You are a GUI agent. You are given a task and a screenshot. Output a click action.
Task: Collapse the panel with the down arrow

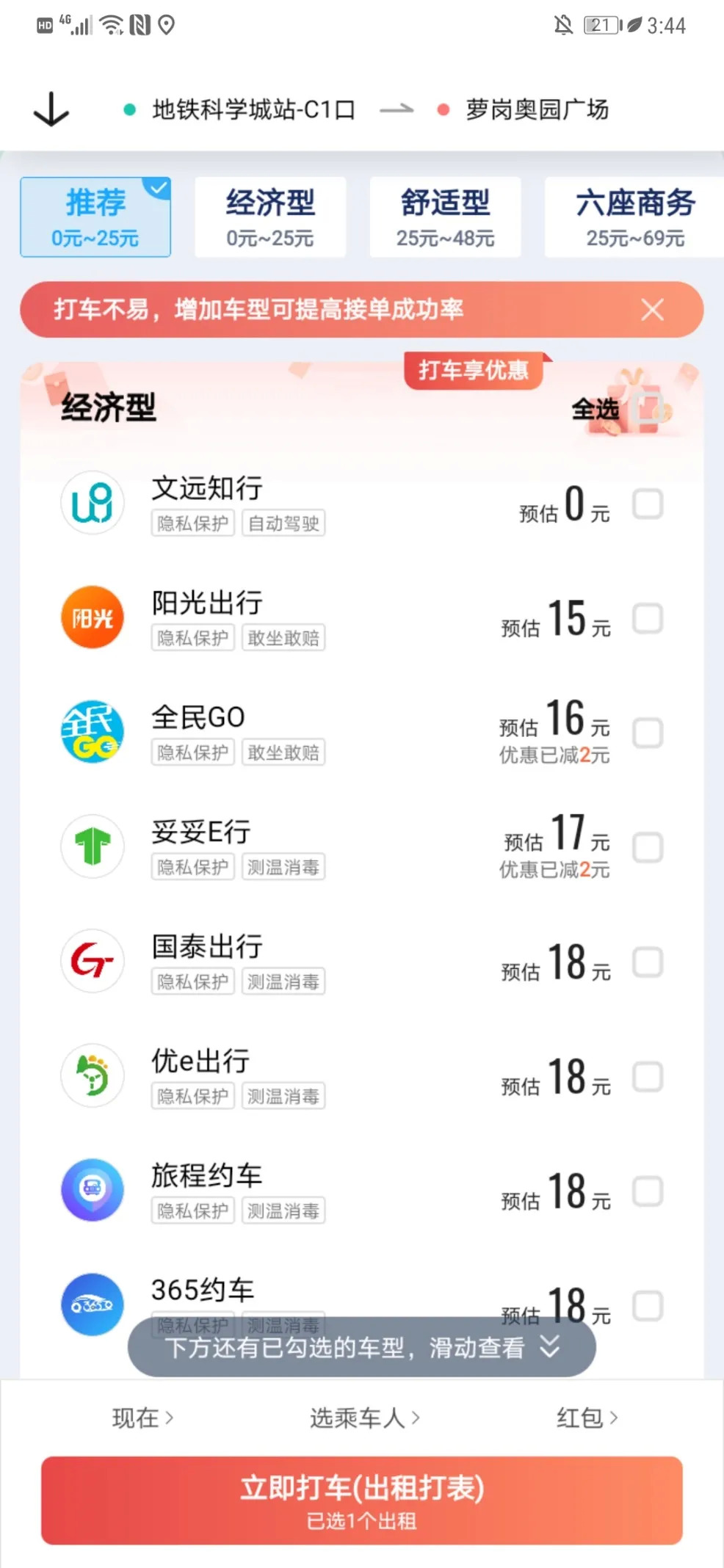(51, 109)
